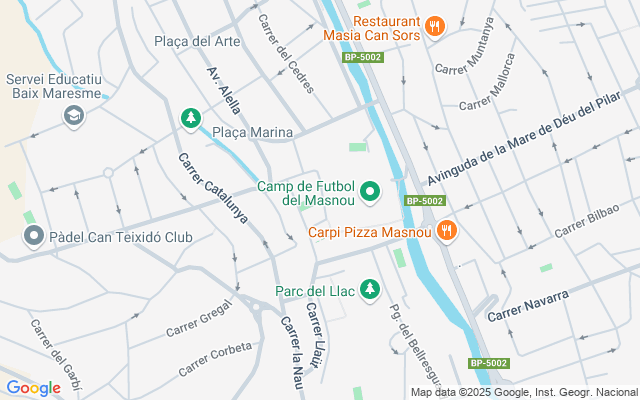This screenshot has height=400, width=640.
Task: Tap the Parc del Llac park pin
Action: [370, 290]
